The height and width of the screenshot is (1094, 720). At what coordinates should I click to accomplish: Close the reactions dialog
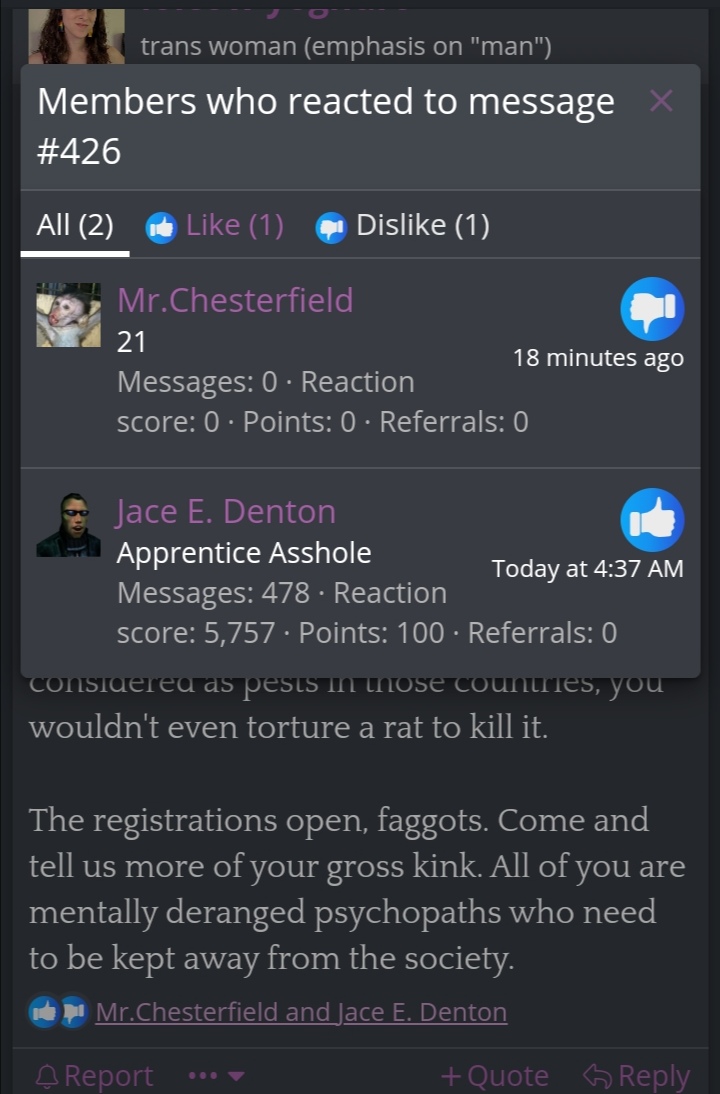[x=661, y=101]
